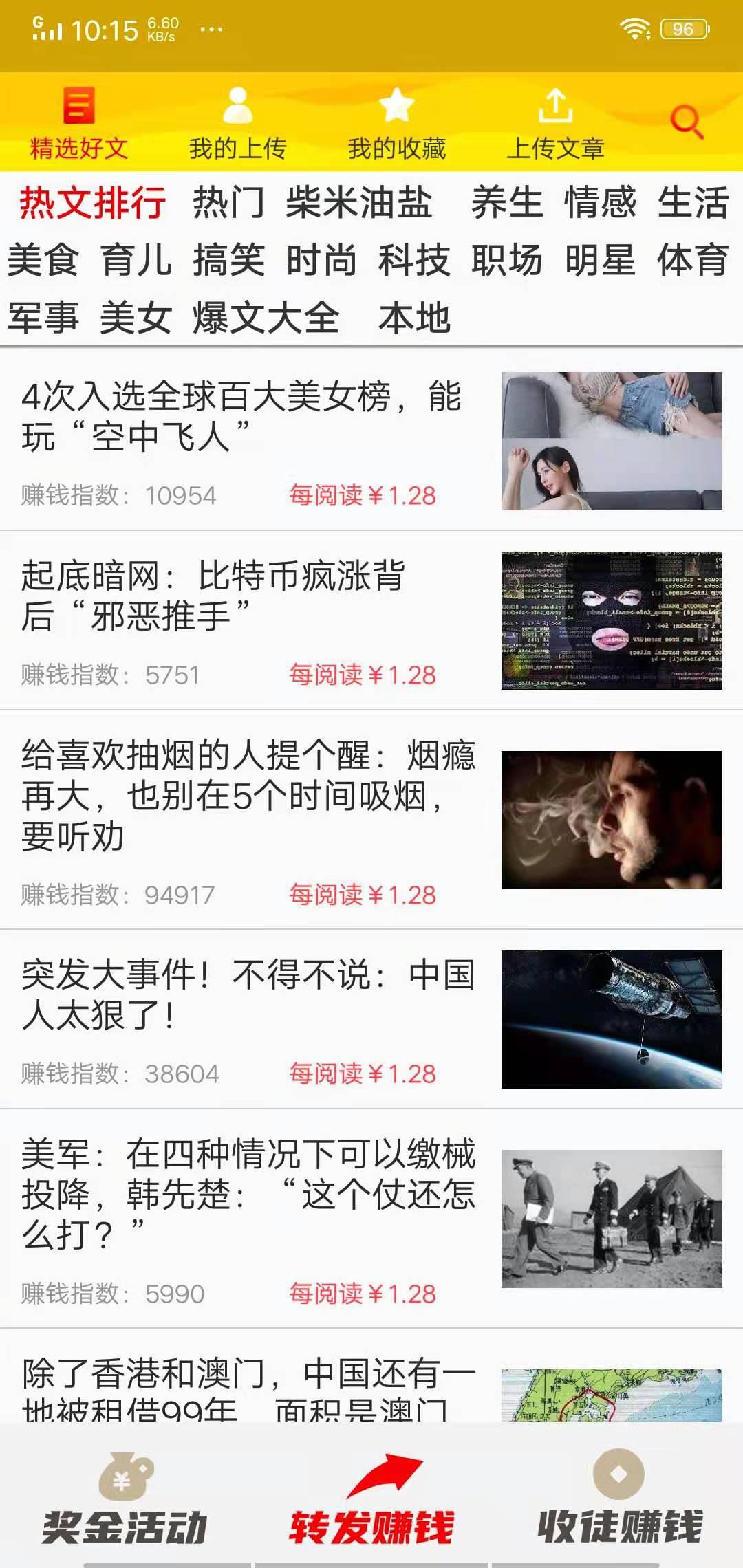Open the 养生 category tab
Image resolution: width=743 pixels, height=1568 pixels.
(x=507, y=203)
